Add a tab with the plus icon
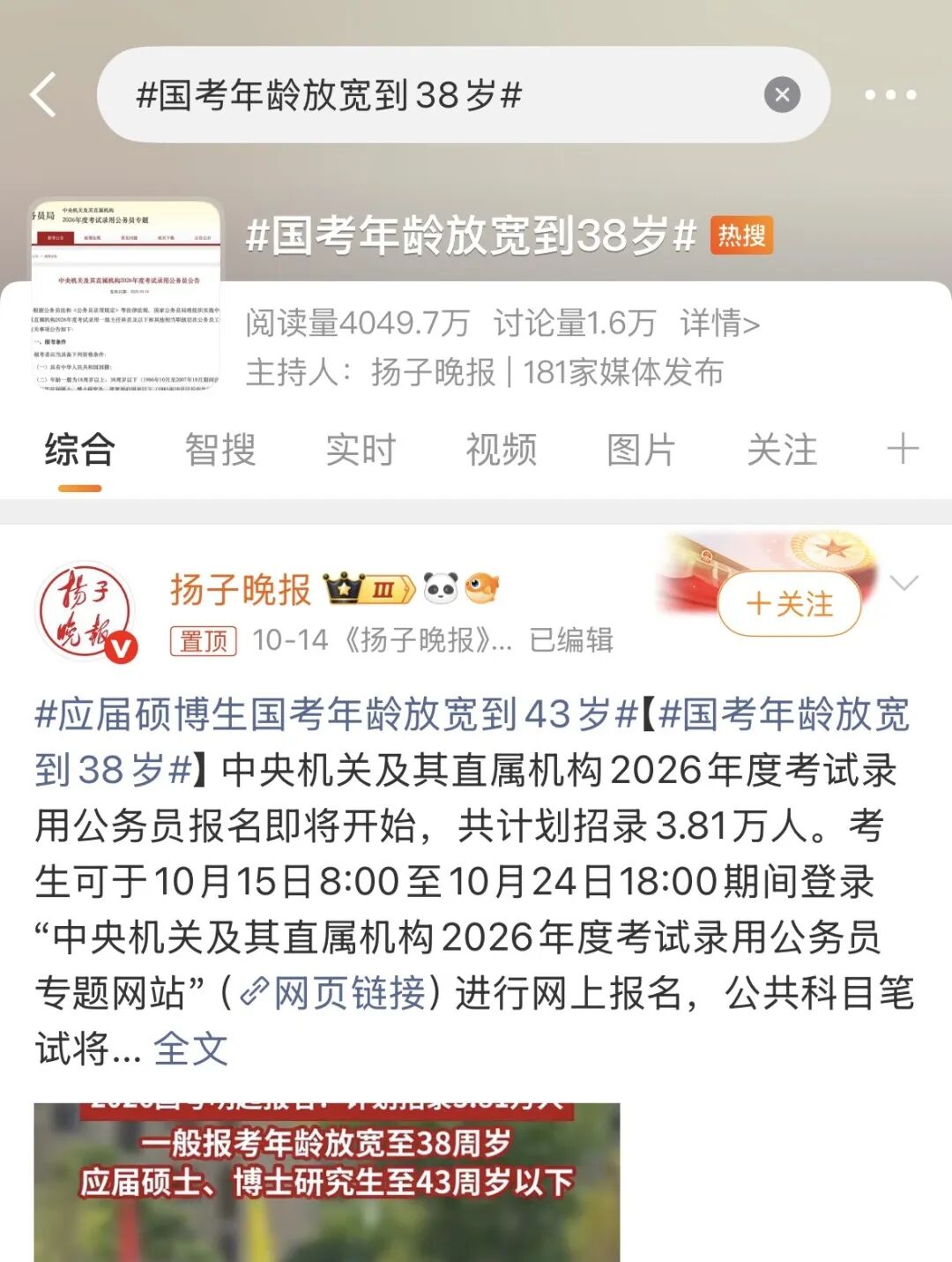This screenshot has height=1262, width=952. 903,450
